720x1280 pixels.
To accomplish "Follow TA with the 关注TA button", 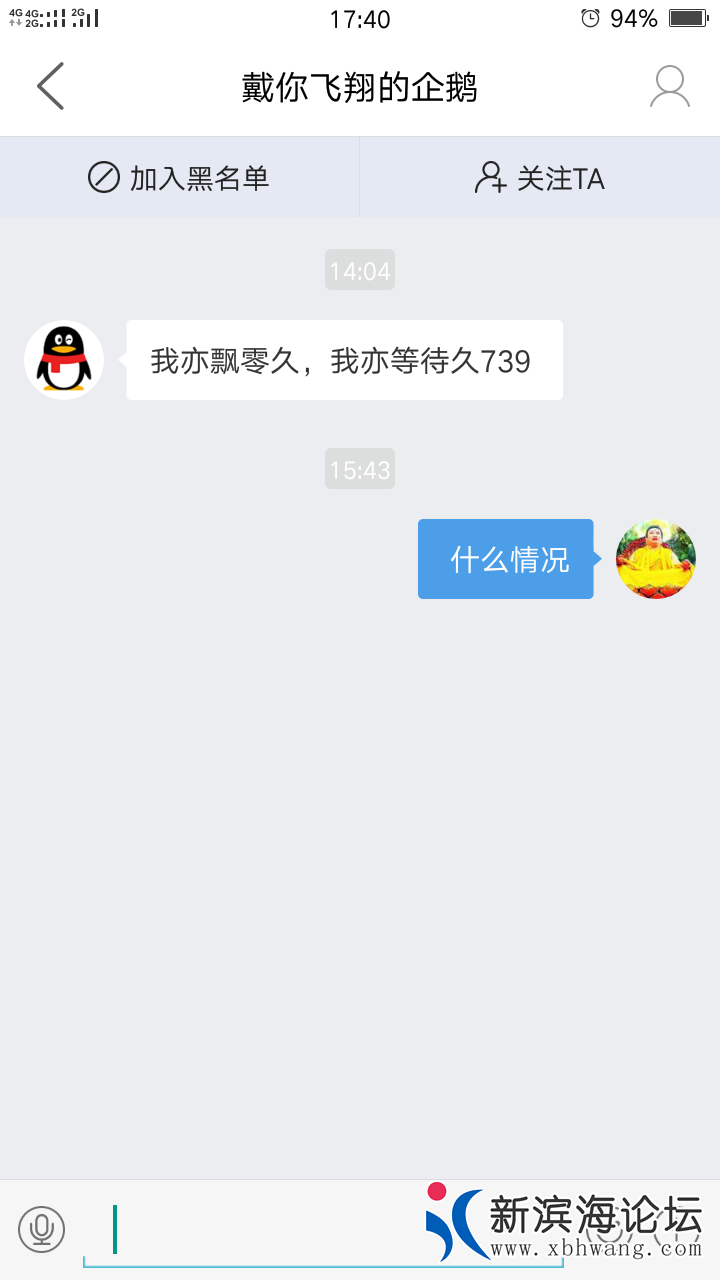I will pos(540,178).
